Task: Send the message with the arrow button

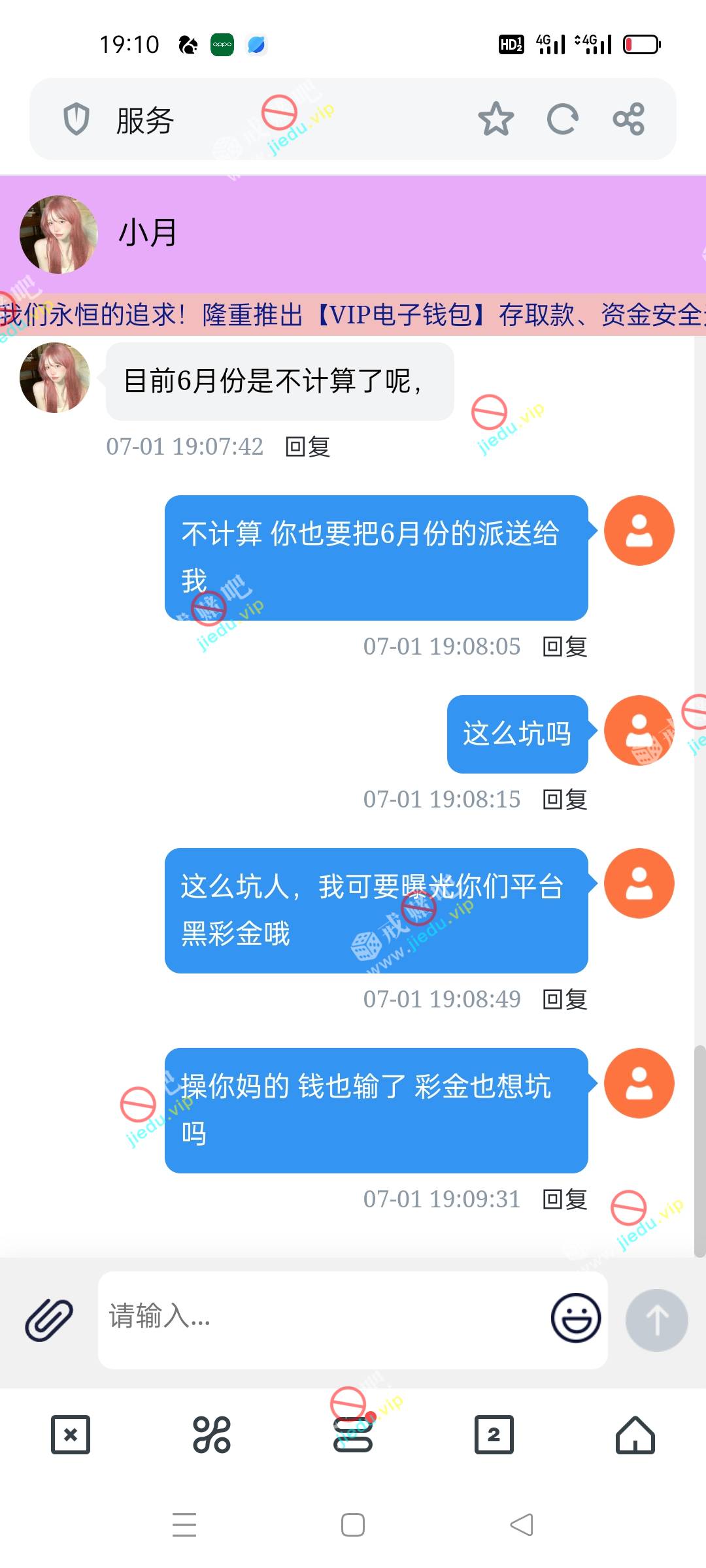Action: pyautogui.click(x=656, y=1320)
